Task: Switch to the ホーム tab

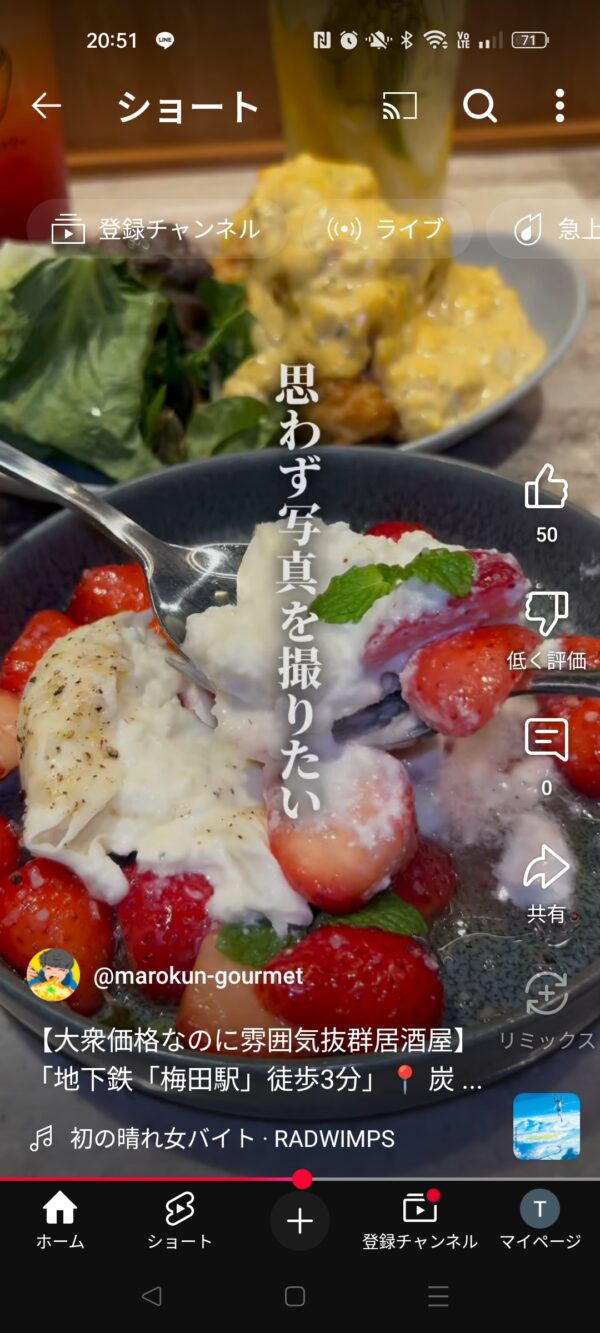Action: tap(60, 1220)
